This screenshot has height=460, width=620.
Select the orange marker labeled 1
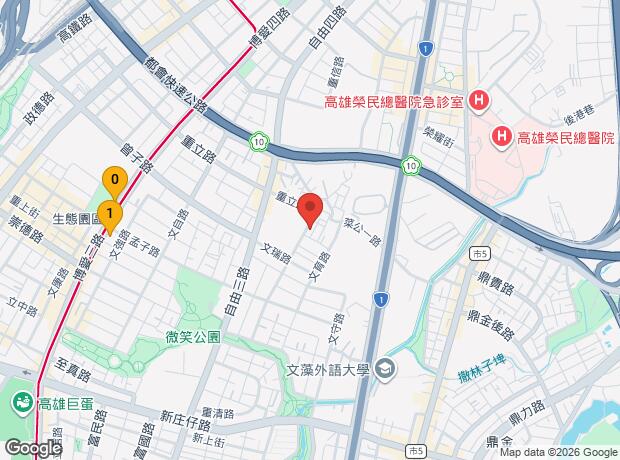point(110,216)
